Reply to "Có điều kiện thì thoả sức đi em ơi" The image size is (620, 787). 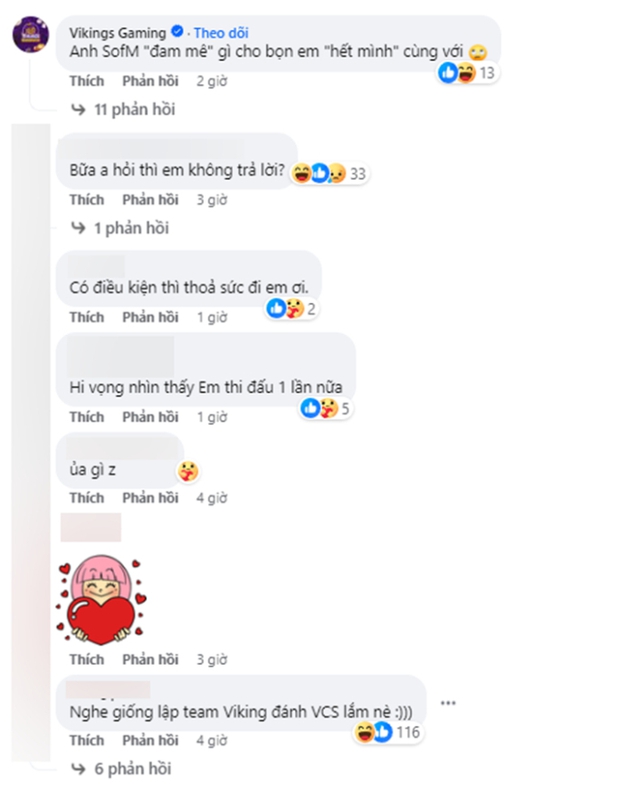(x=150, y=317)
